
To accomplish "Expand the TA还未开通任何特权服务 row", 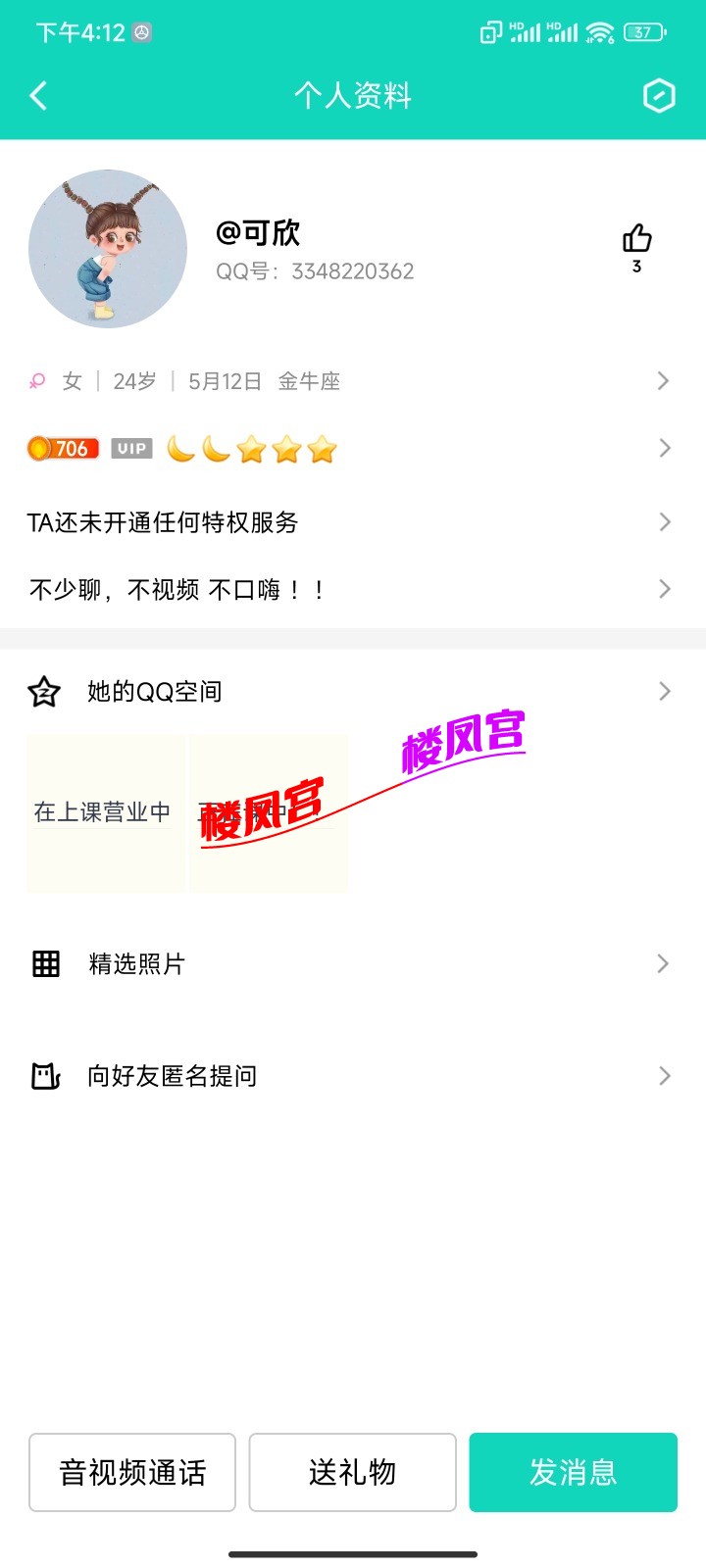I will tap(663, 522).
